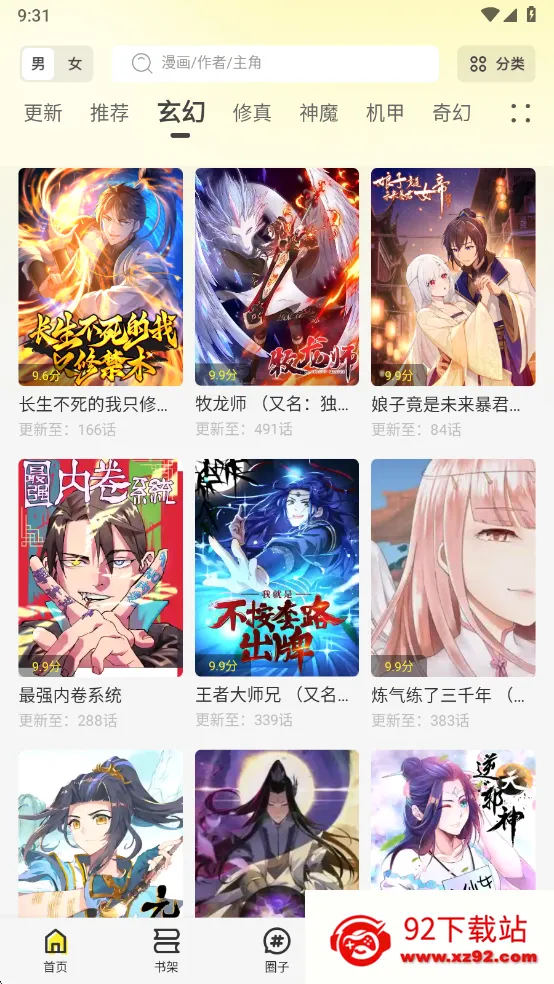Screen dimensions: 554x984
Task: Tap the 首页 home tab
Action: [55, 951]
